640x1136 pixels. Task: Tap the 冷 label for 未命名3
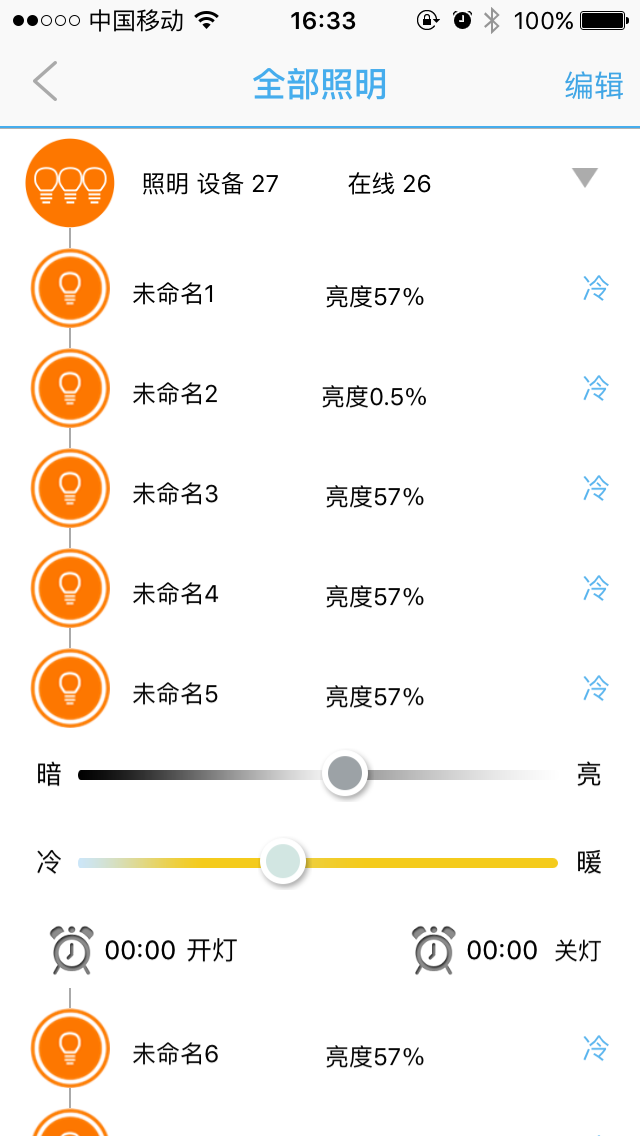pos(595,488)
